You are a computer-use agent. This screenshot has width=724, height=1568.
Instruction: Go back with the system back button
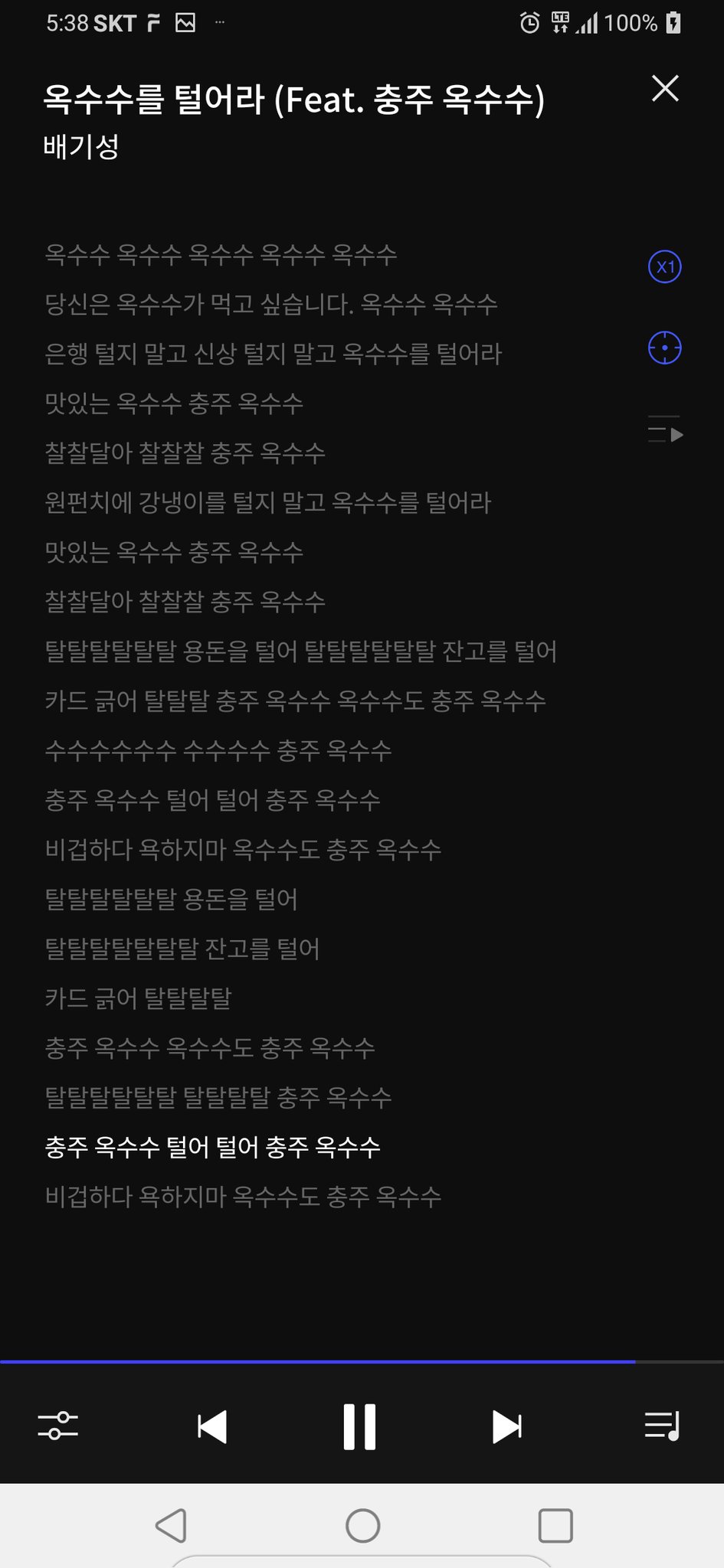pyautogui.click(x=171, y=1525)
